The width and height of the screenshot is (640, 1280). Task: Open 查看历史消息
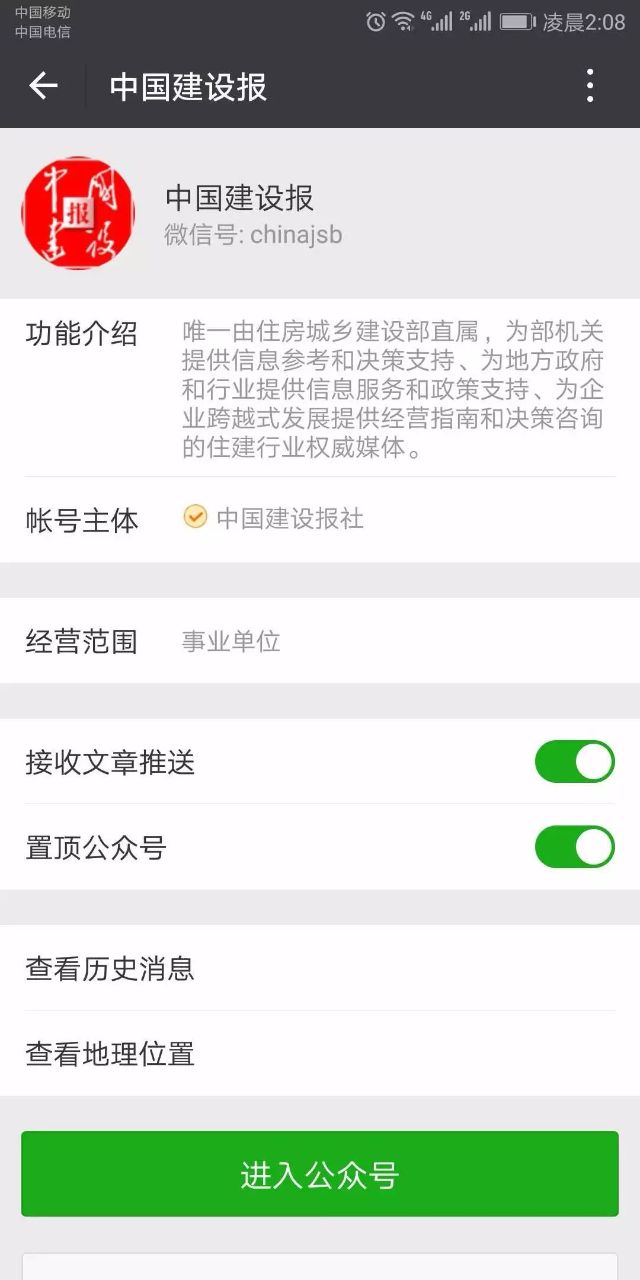320,968
